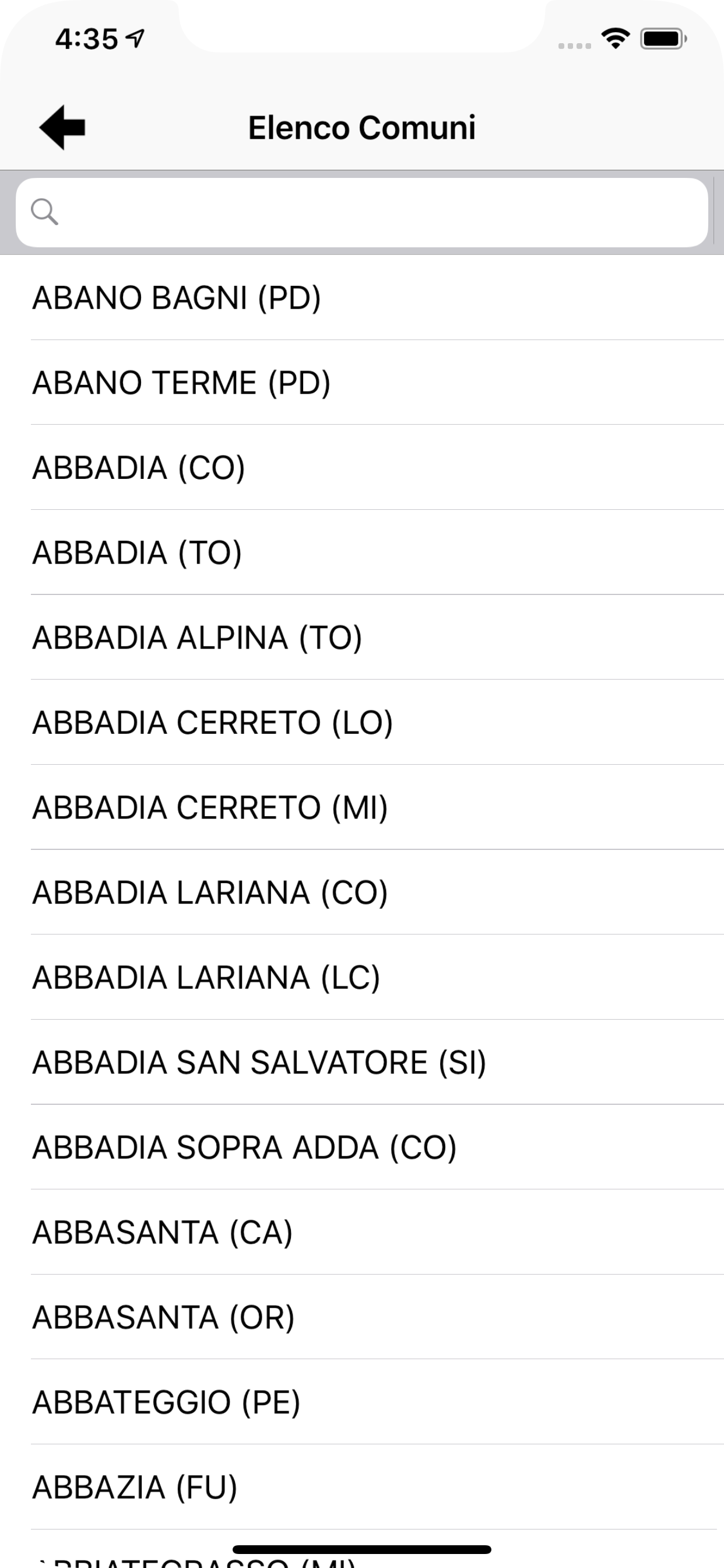Select ABANO BAGNI (PD)
Screen dimensions: 724x1568
[362, 297]
